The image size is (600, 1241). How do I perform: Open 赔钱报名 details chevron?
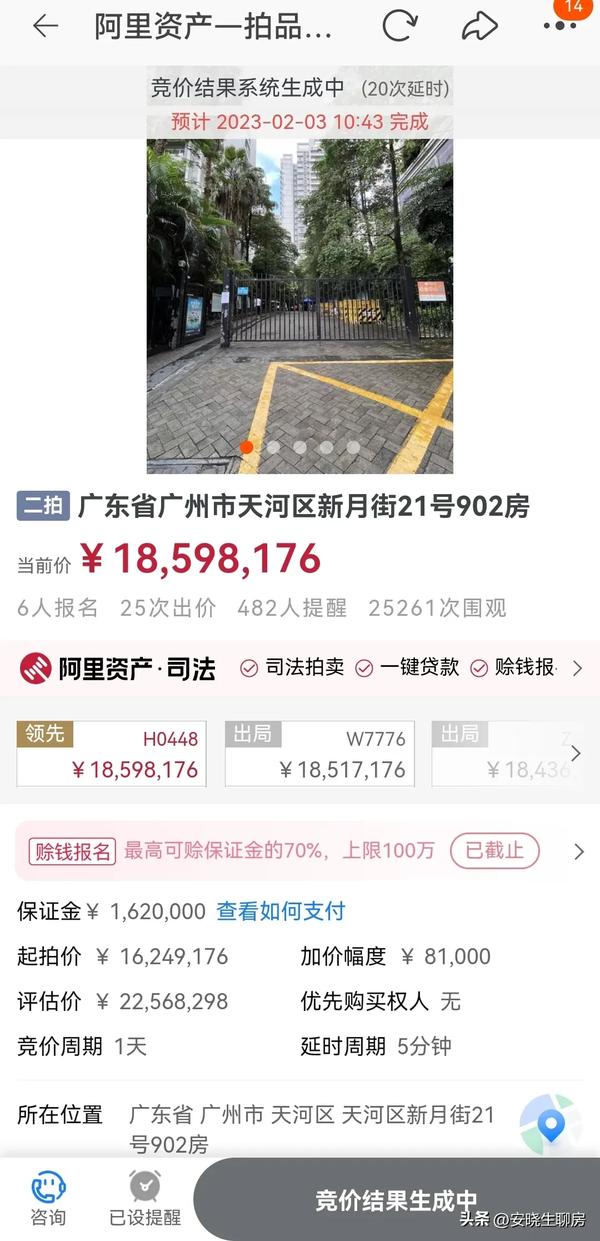[578, 852]
